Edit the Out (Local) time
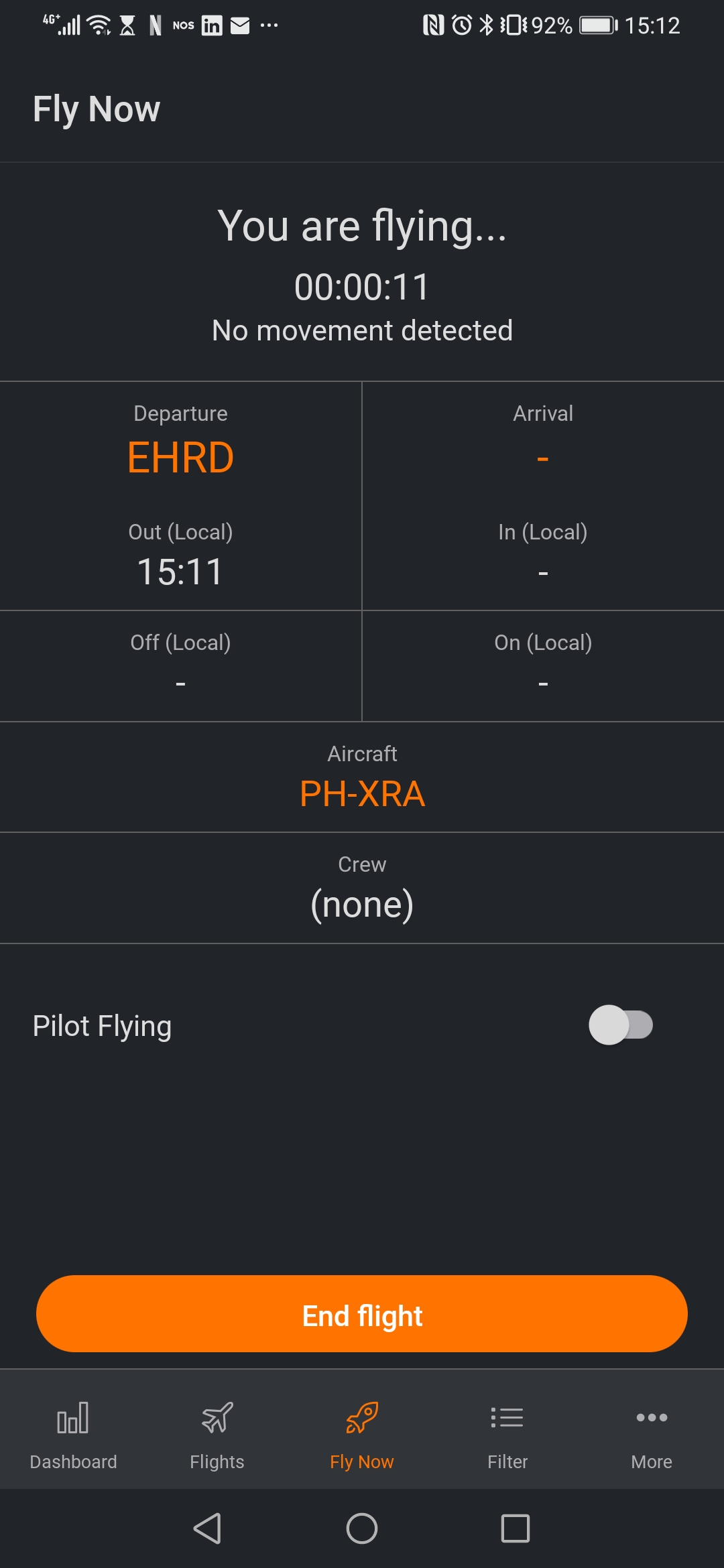The image size is (724, 1568). 180,572
